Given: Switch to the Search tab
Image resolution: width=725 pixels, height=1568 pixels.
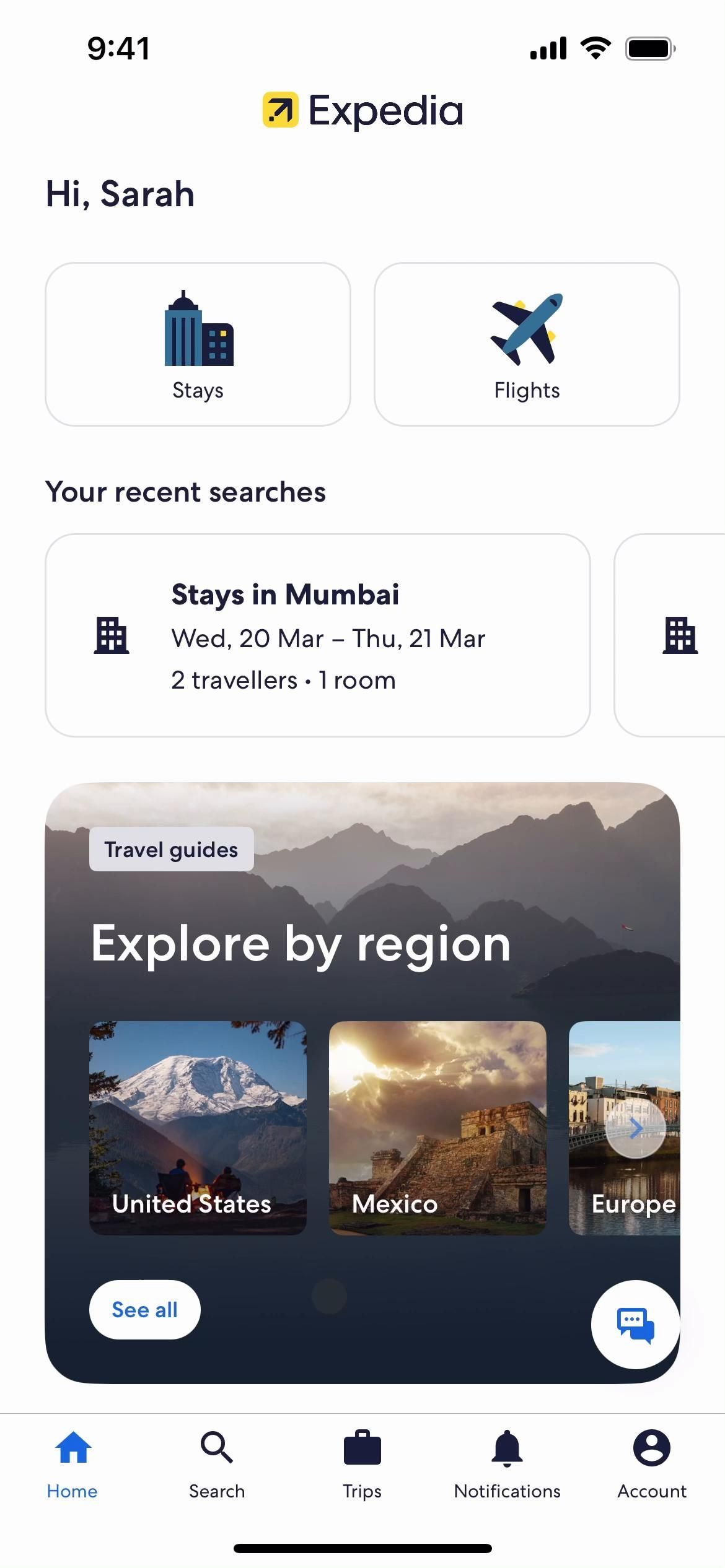Looking at the screenshot, I should [x=217, y=1464].
